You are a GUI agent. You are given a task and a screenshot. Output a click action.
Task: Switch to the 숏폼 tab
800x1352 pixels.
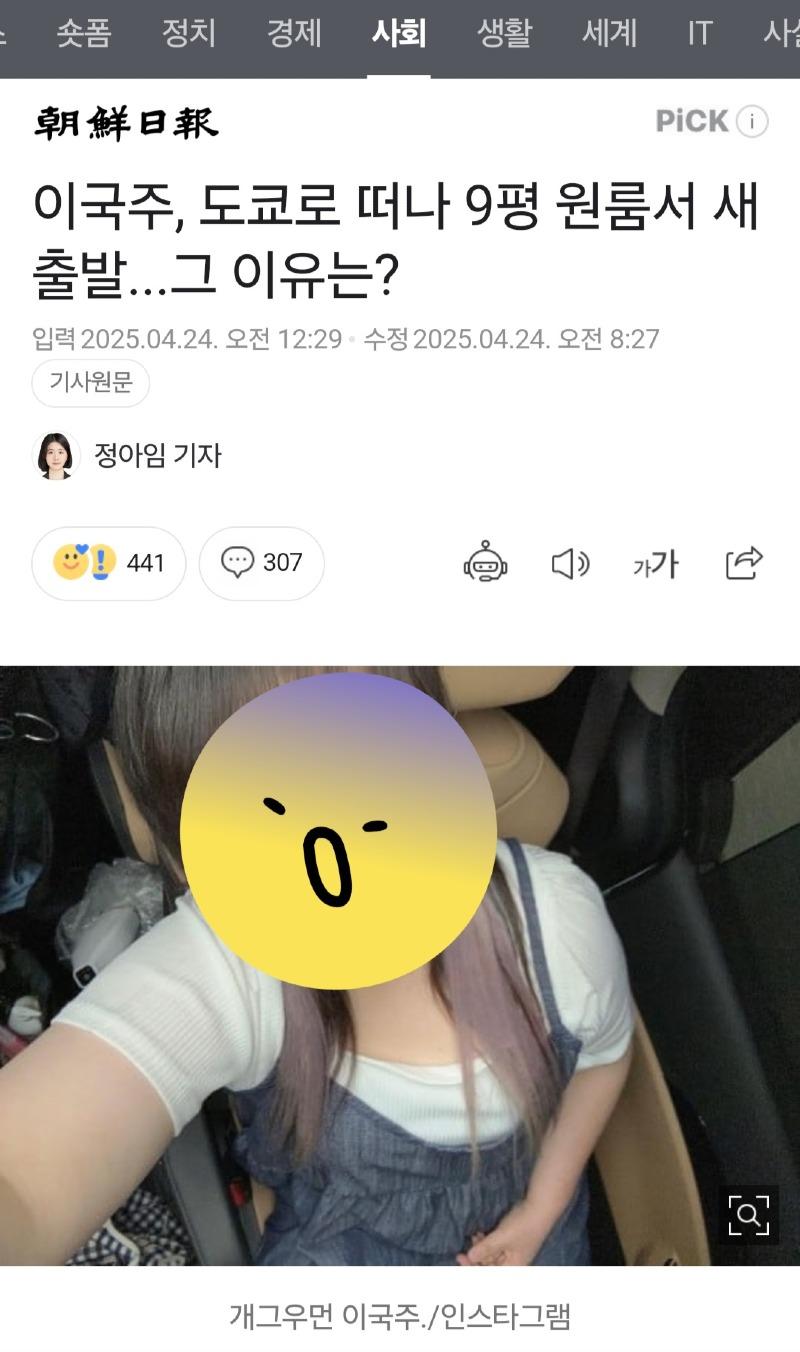[84, 34]
